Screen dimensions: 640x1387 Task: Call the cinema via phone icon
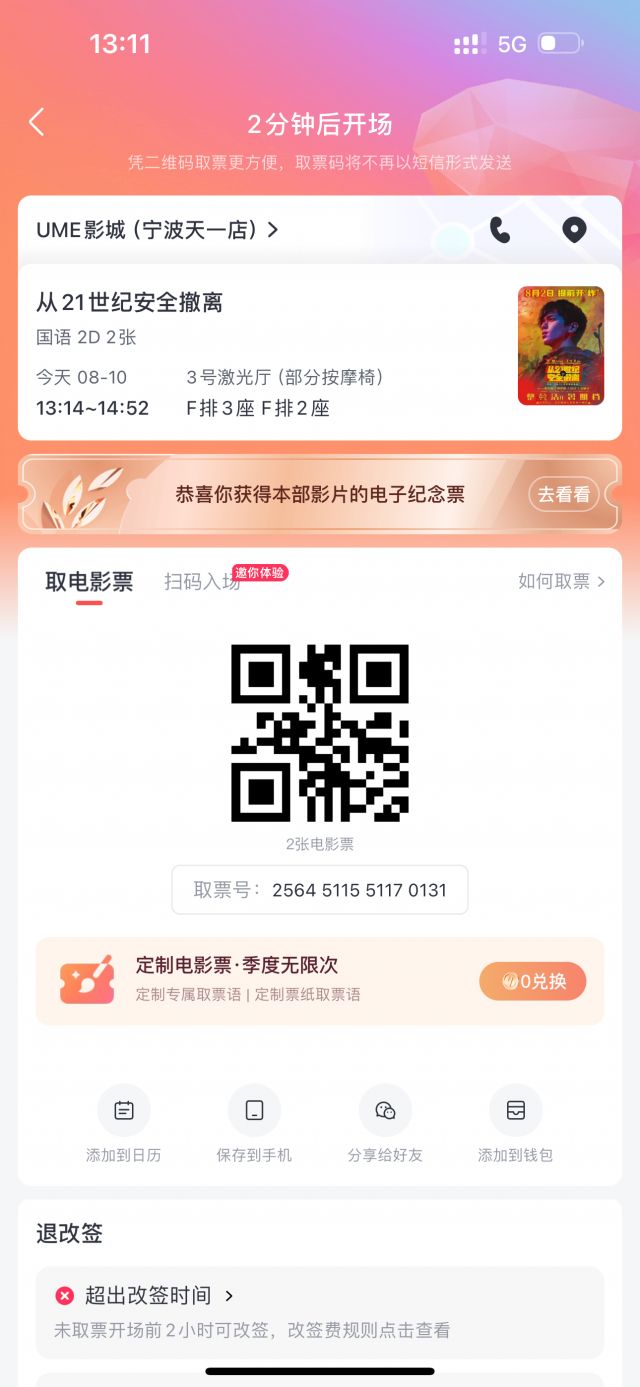pyautogui.click(x=500, y=231)
